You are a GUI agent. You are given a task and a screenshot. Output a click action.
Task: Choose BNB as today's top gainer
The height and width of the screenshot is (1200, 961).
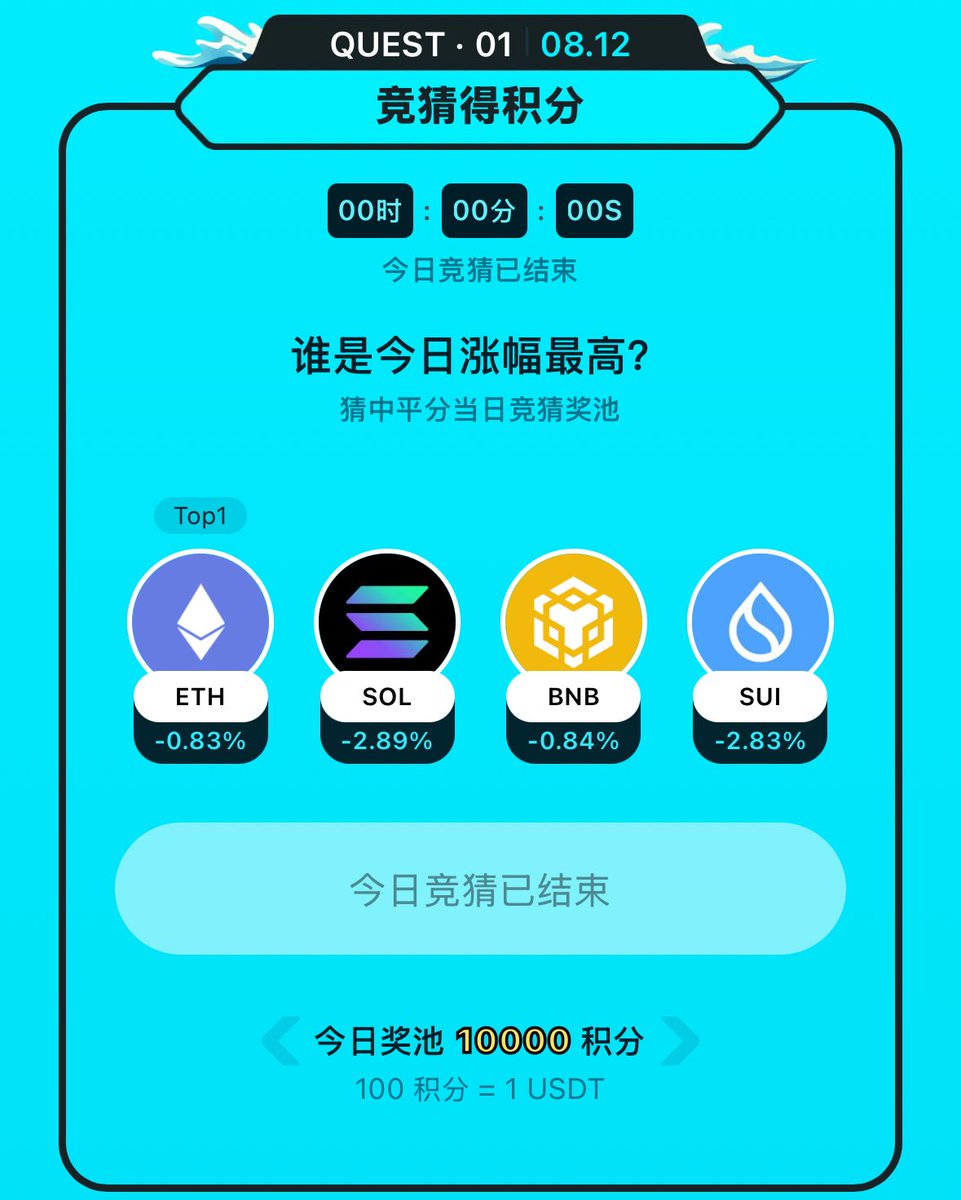click(x=573, y=622)
